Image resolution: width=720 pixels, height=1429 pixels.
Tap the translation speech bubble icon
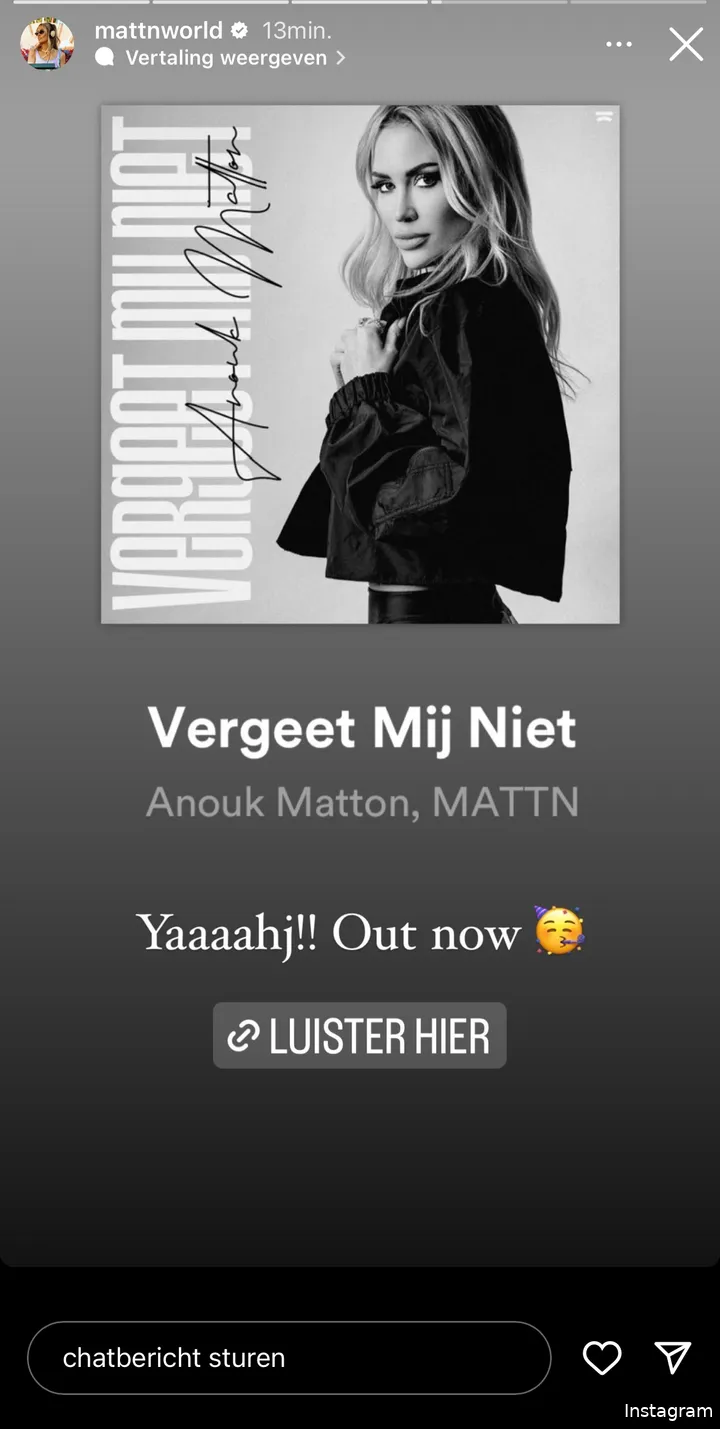tap(105, 58)
